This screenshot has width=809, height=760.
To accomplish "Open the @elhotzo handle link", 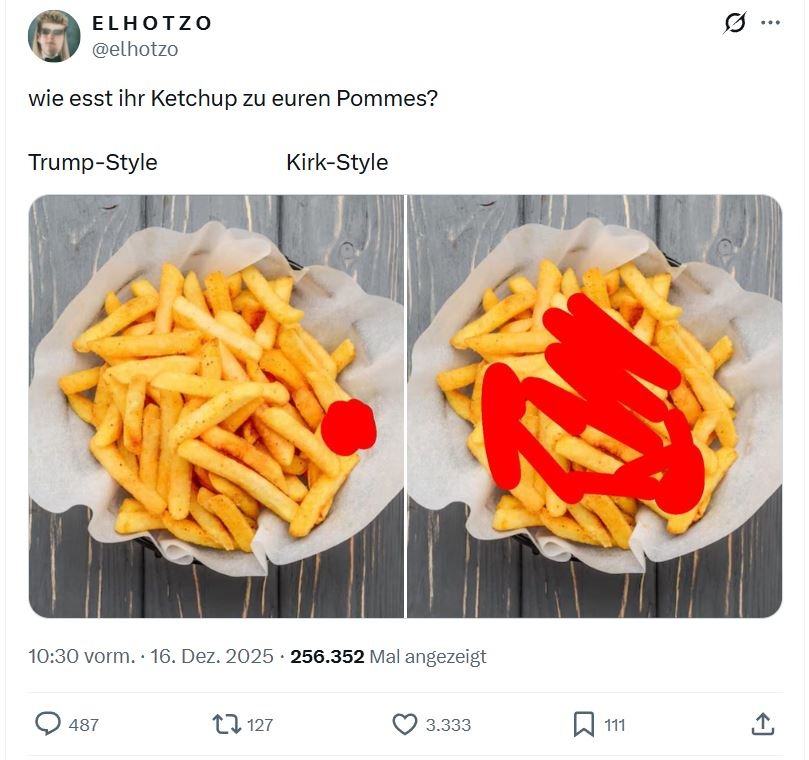I will click(x=135, y=48).
